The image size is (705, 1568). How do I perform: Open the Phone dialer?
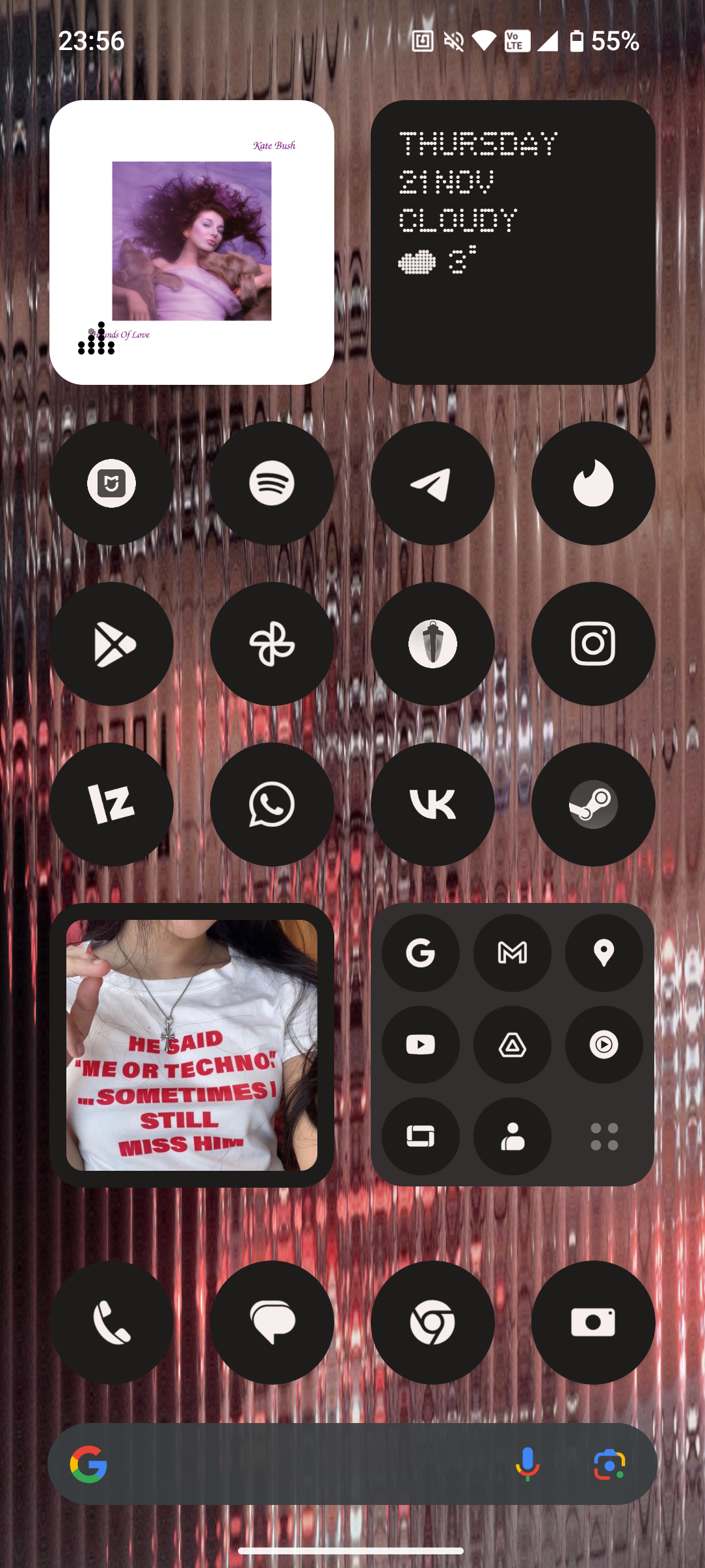[111, 1322]
